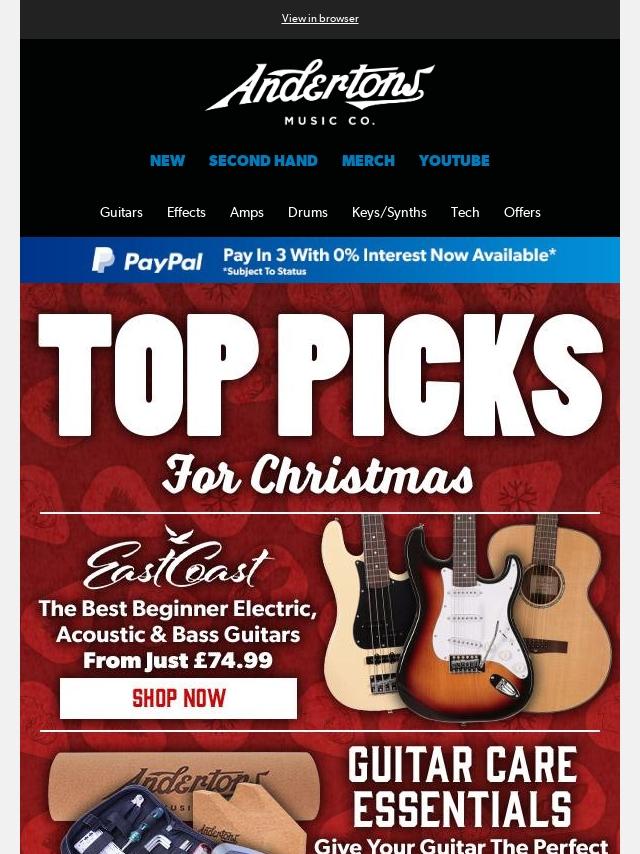Open the Keys/Synths category
The height and width of the screenshot is (854, 640).
(389, 212)
